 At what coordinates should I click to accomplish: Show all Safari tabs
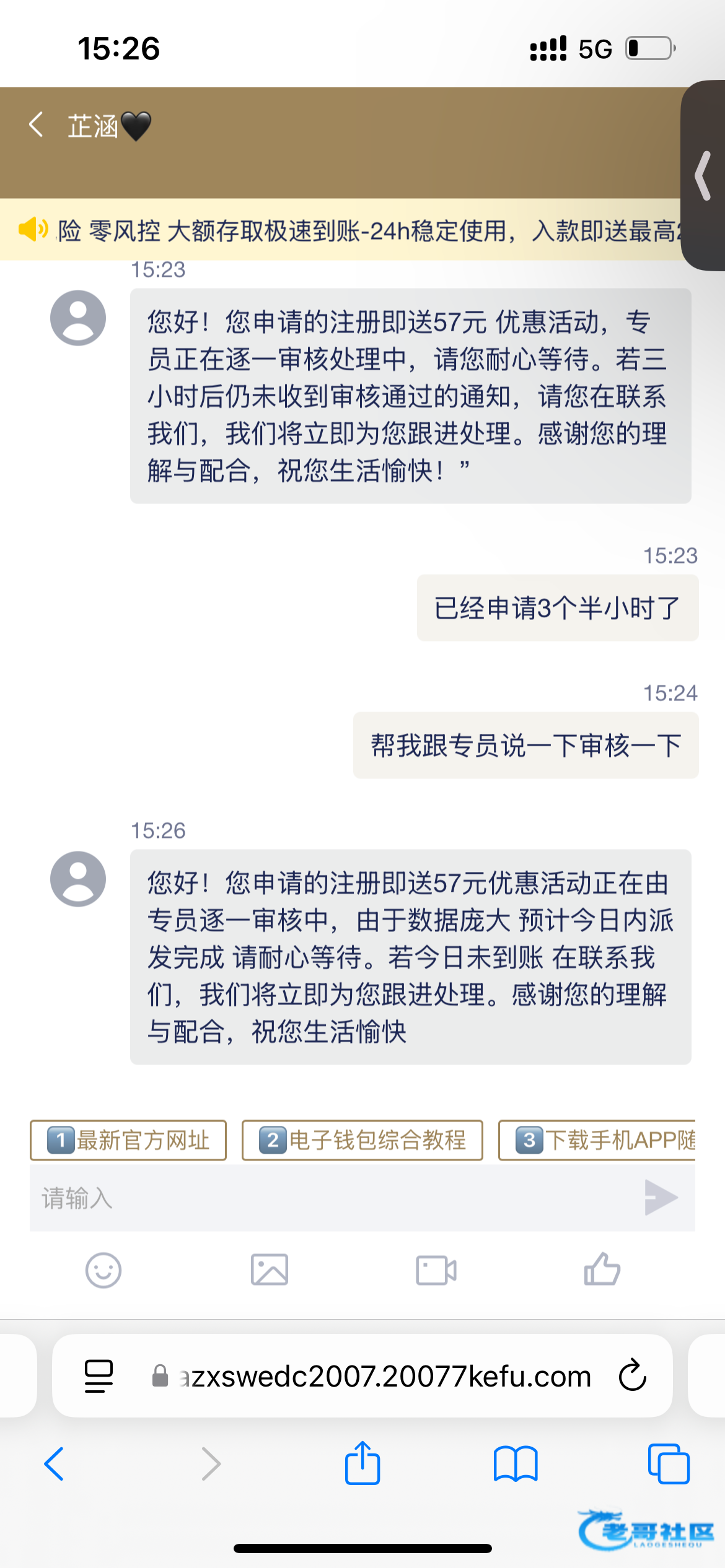[x=669, y=1464]
